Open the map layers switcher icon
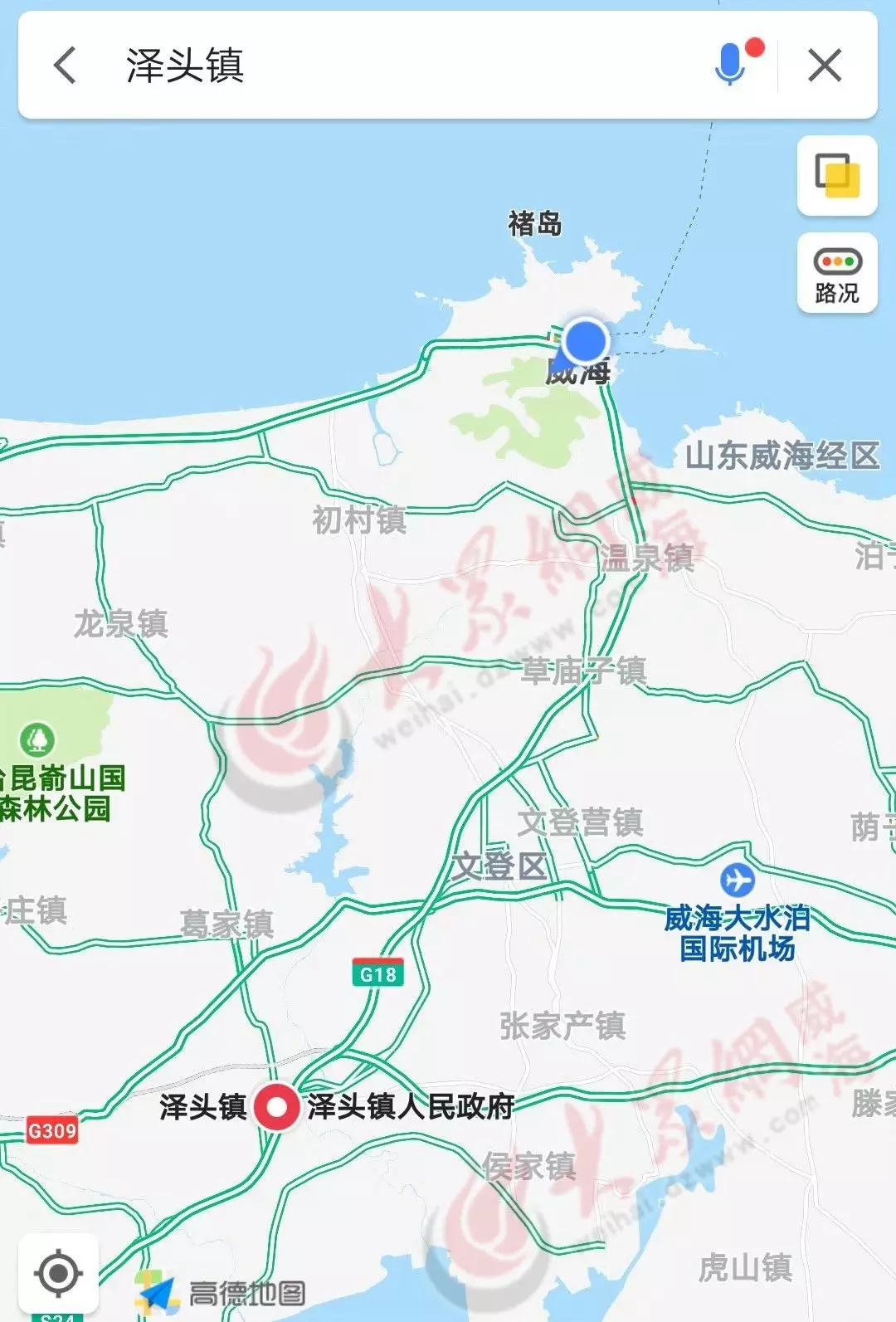The height and width of the screenshot is (1322, 896). click(835, 175)
